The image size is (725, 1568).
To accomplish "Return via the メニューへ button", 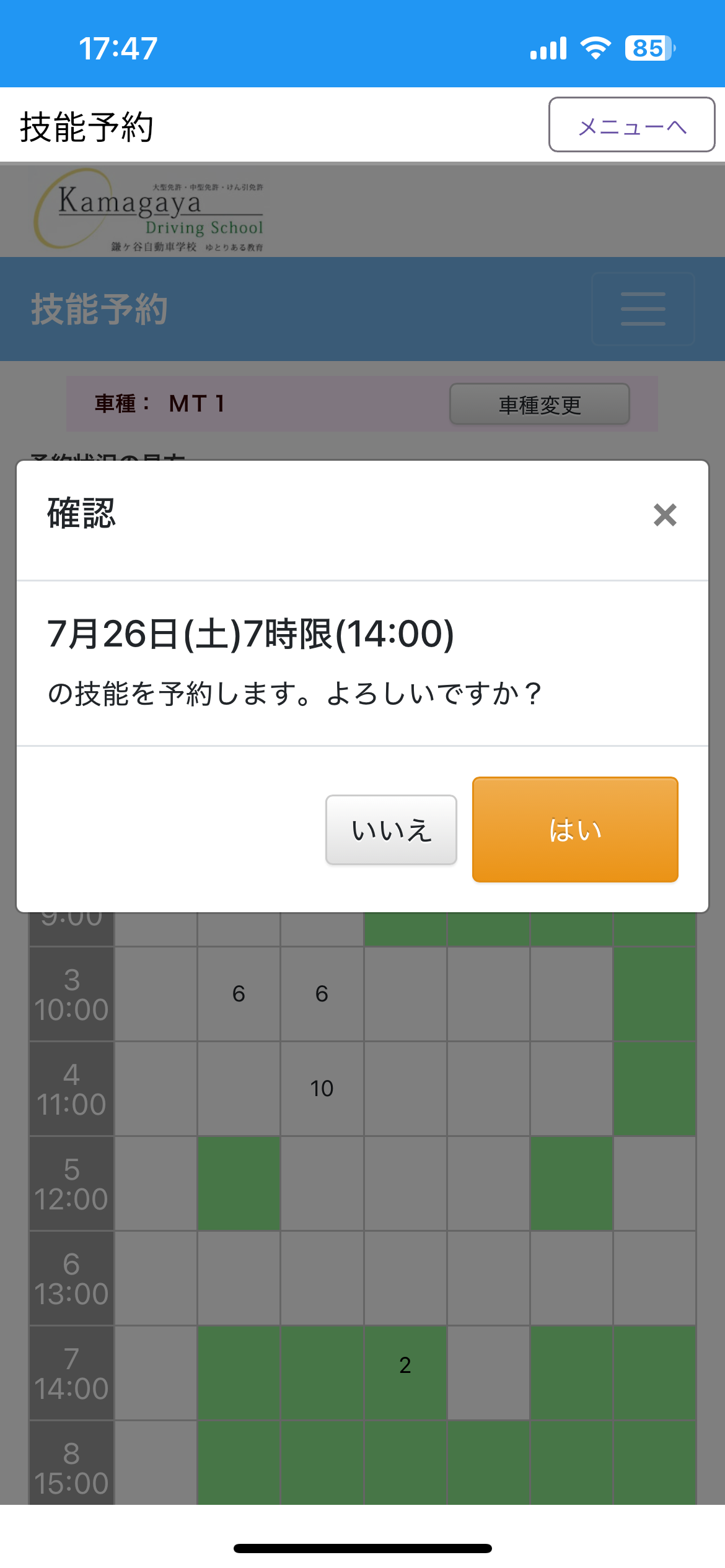I will pyautogui.click(x=631, y=124).
